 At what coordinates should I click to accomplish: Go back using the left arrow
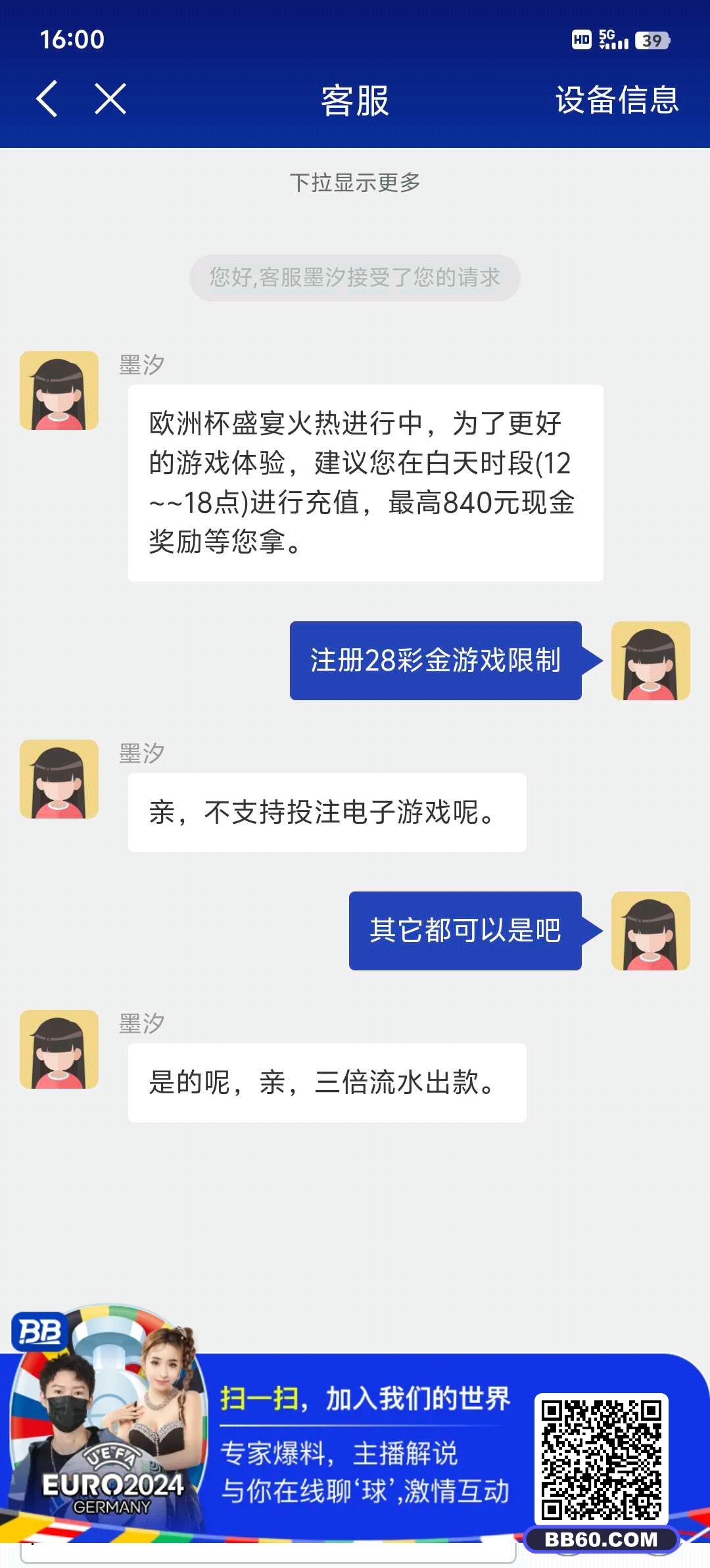point(47,100)
